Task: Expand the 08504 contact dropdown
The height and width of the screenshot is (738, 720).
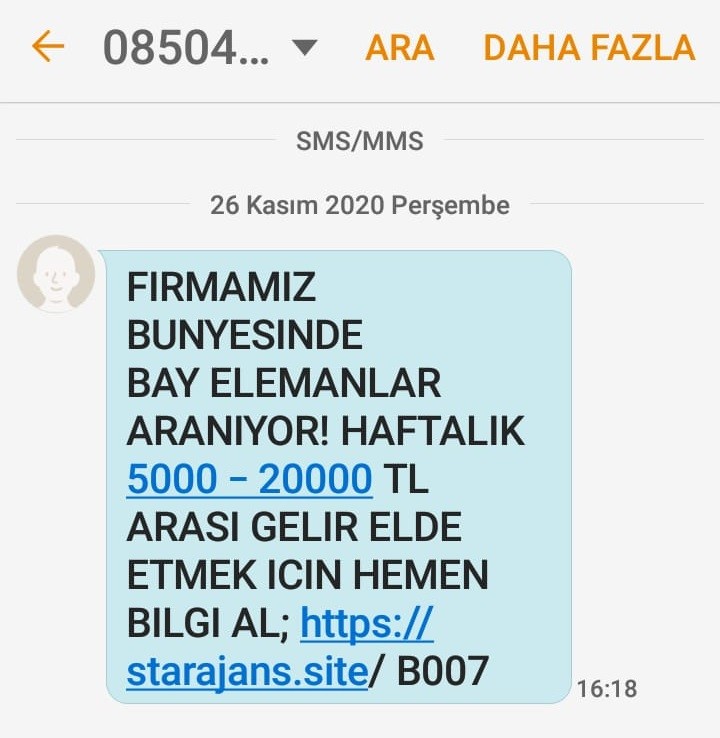Action: pos(306,47)
